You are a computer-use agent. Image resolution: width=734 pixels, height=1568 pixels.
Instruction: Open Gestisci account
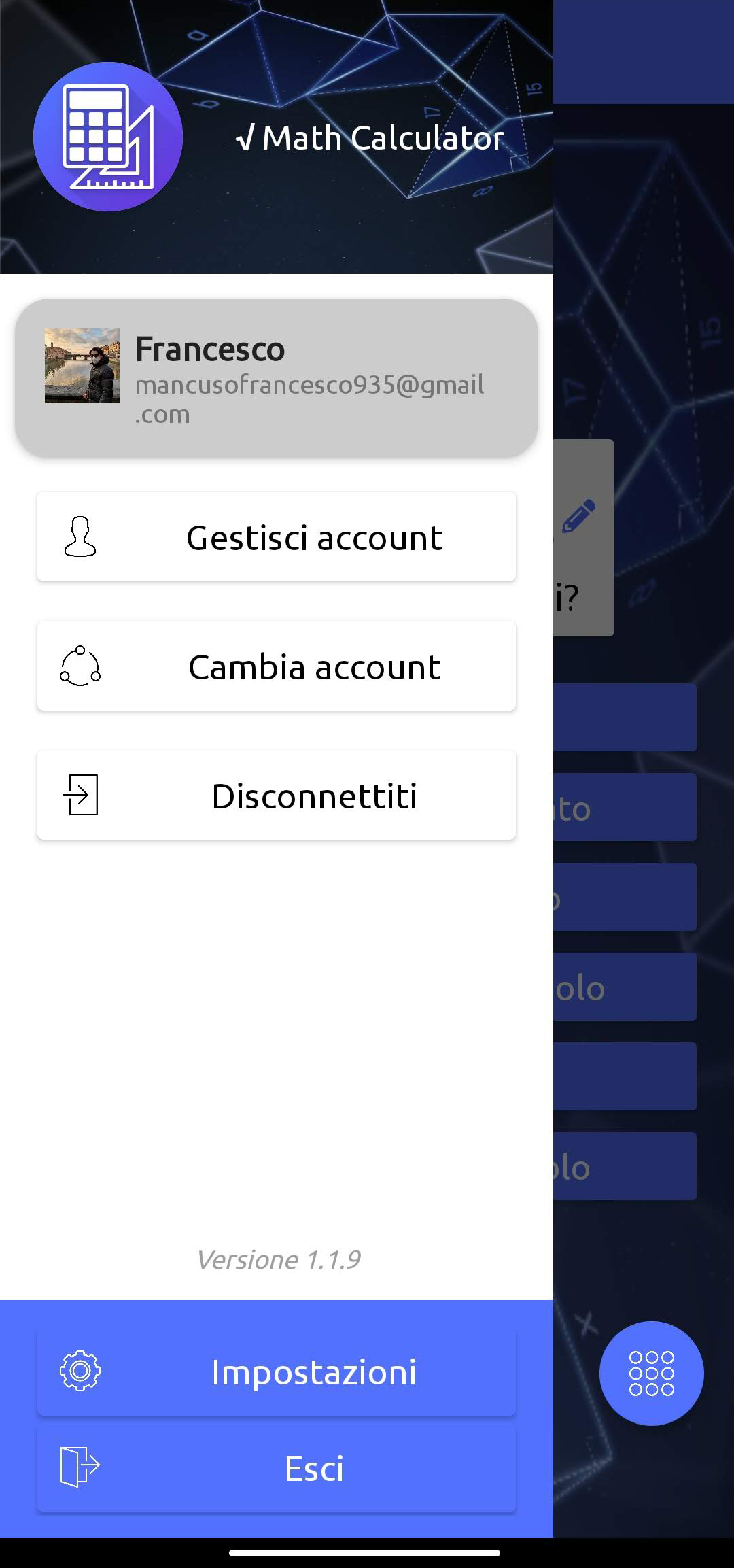pyautogui.click(x=277, y=536)
